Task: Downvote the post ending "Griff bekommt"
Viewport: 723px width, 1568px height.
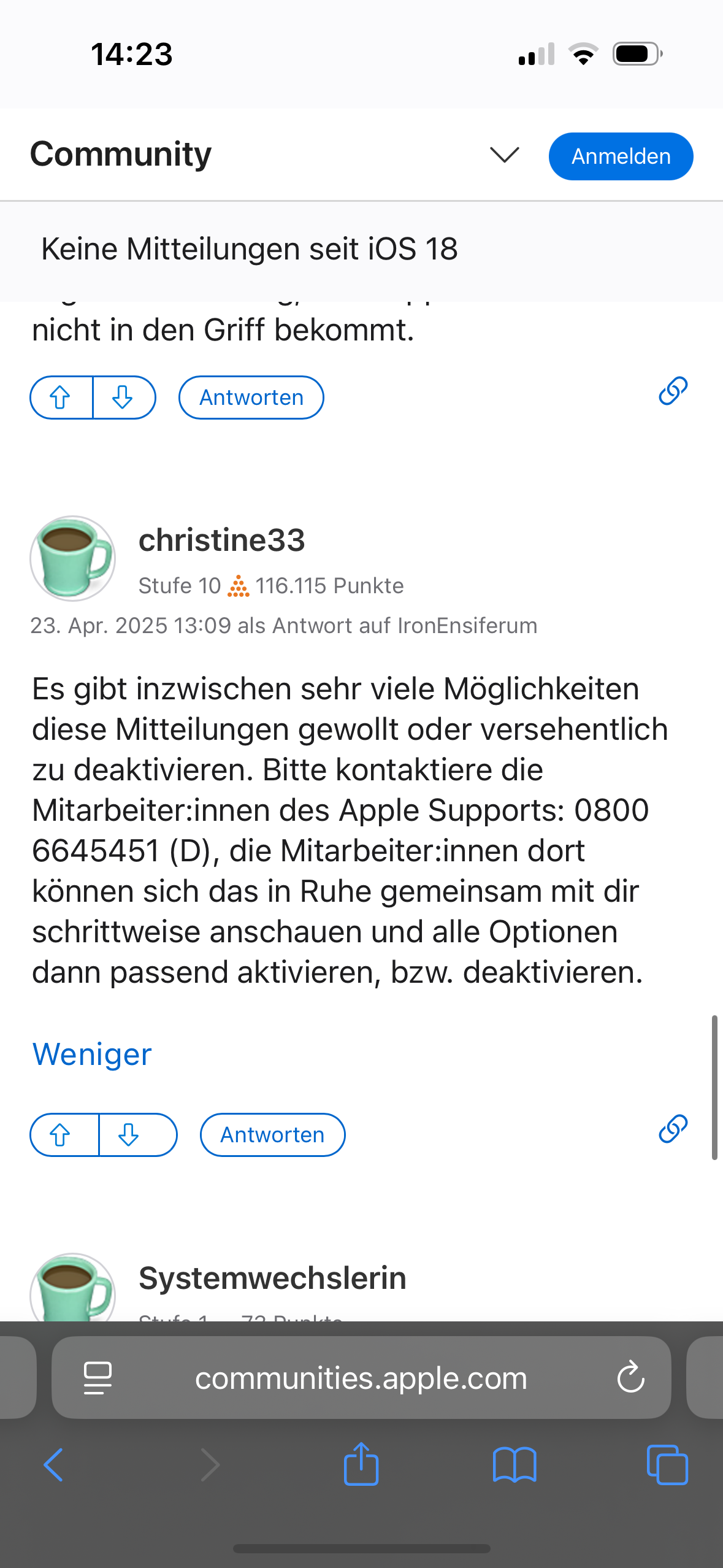Action: [x=123, y=398]
